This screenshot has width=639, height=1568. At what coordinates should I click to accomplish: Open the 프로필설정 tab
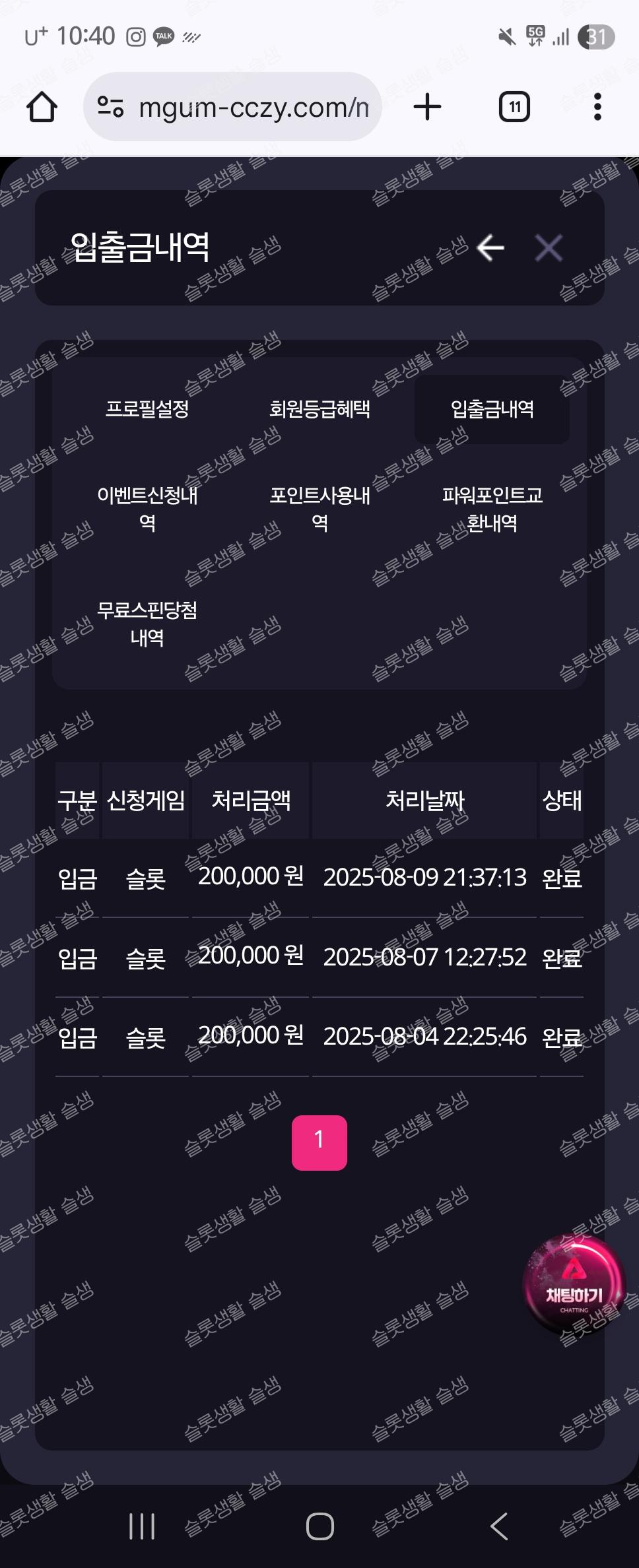click(x=147, y=409)
